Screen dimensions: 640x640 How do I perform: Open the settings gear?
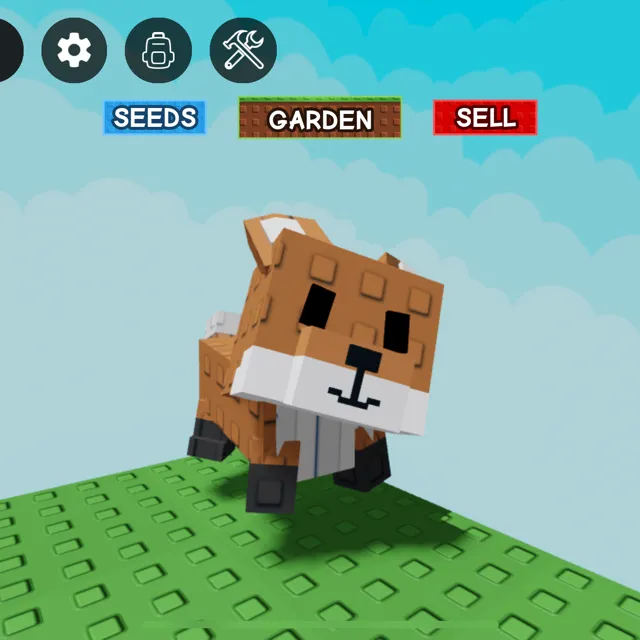(x=74, y=50)
